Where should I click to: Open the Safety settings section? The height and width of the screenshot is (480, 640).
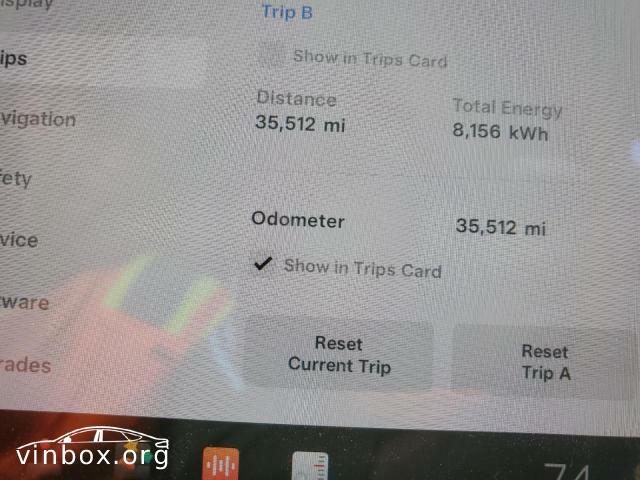18,180
